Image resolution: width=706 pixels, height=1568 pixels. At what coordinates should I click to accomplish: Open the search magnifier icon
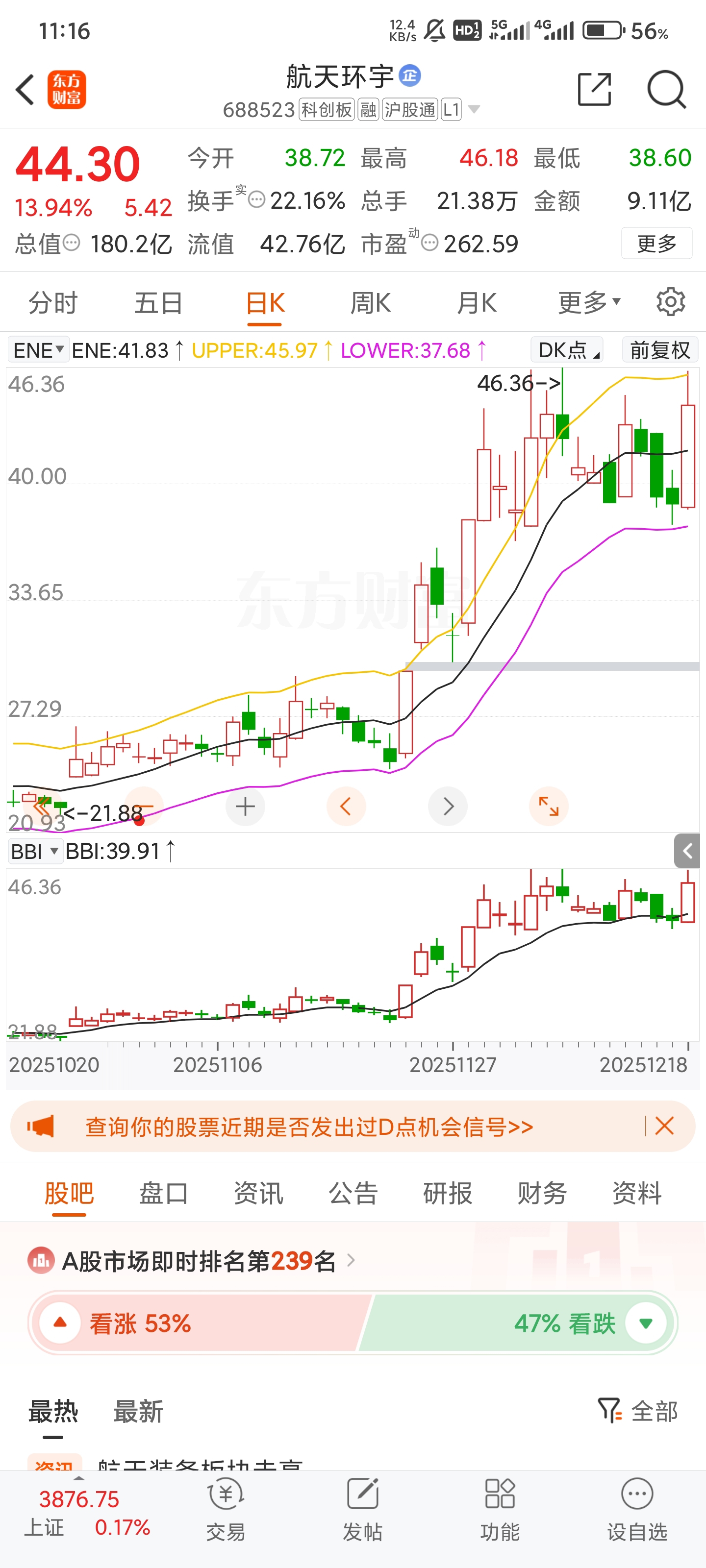pos(666,90)
